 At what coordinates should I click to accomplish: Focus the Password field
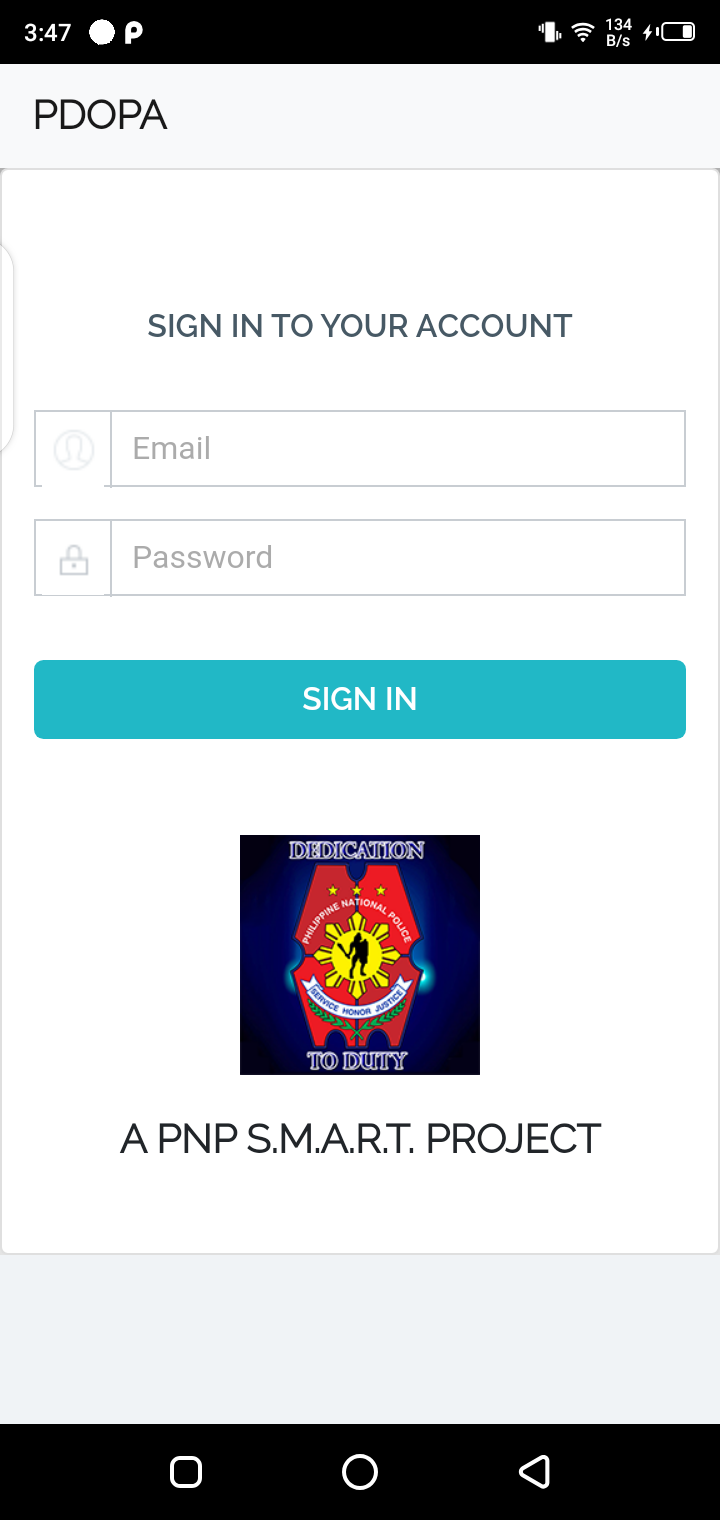[397, 557]
